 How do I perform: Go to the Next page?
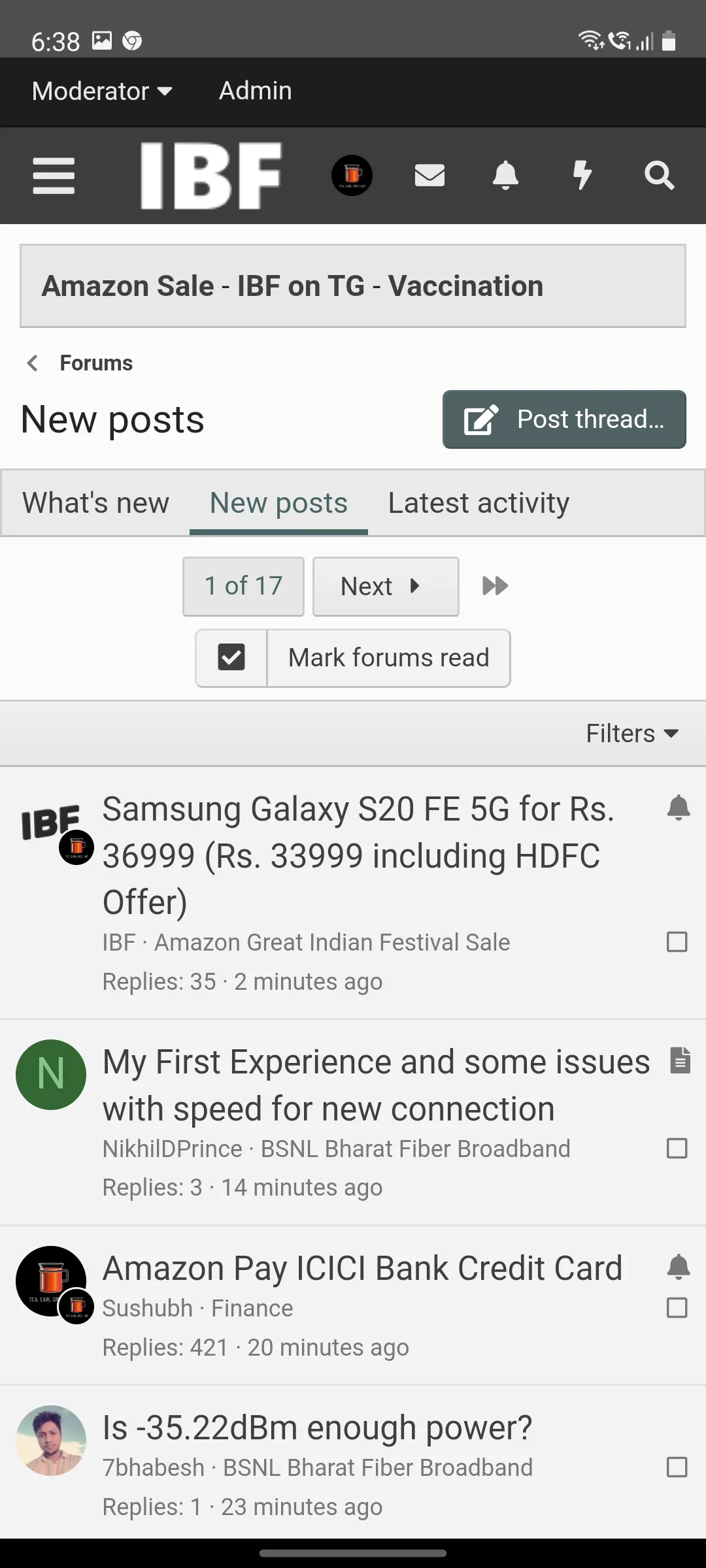tap(385, 586)
